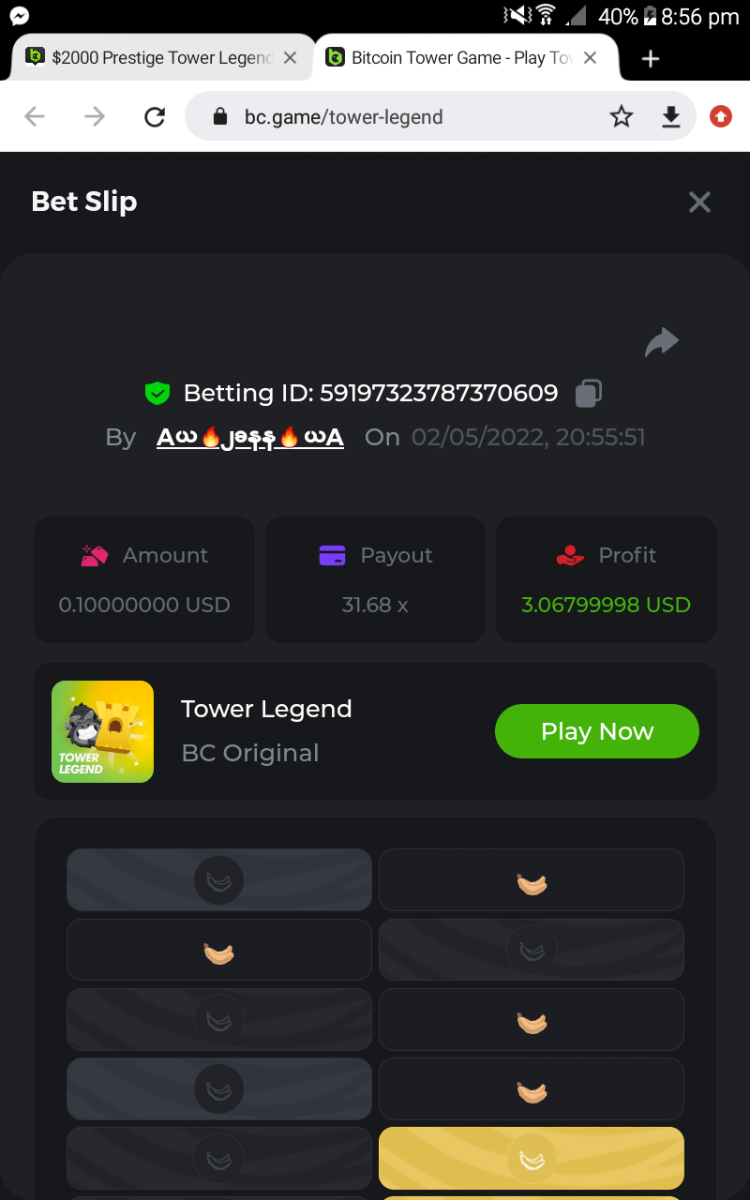Close the Bet Slip dialog
This screenshot has height=1200, width=750.
pos(699,202)
